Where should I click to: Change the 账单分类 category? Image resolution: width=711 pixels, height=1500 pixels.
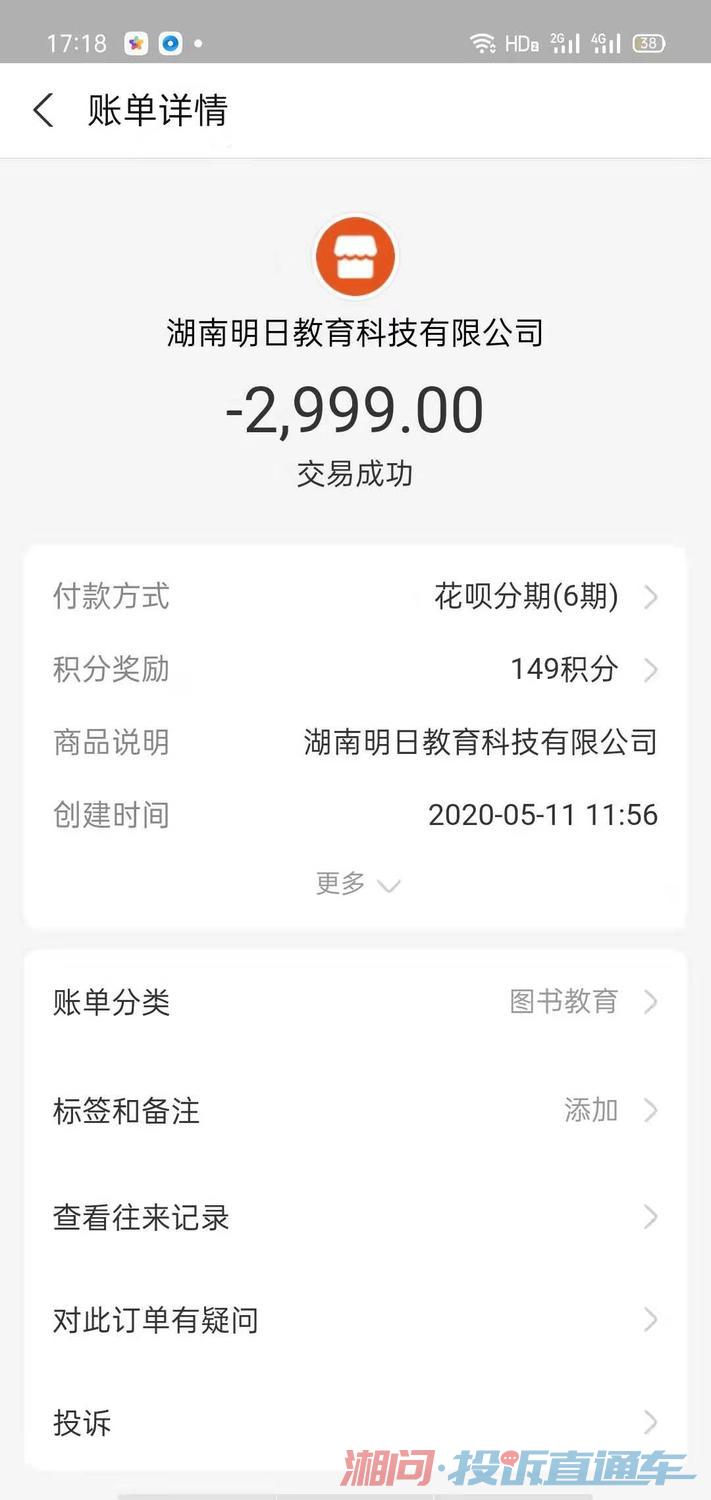(355, 1002)
